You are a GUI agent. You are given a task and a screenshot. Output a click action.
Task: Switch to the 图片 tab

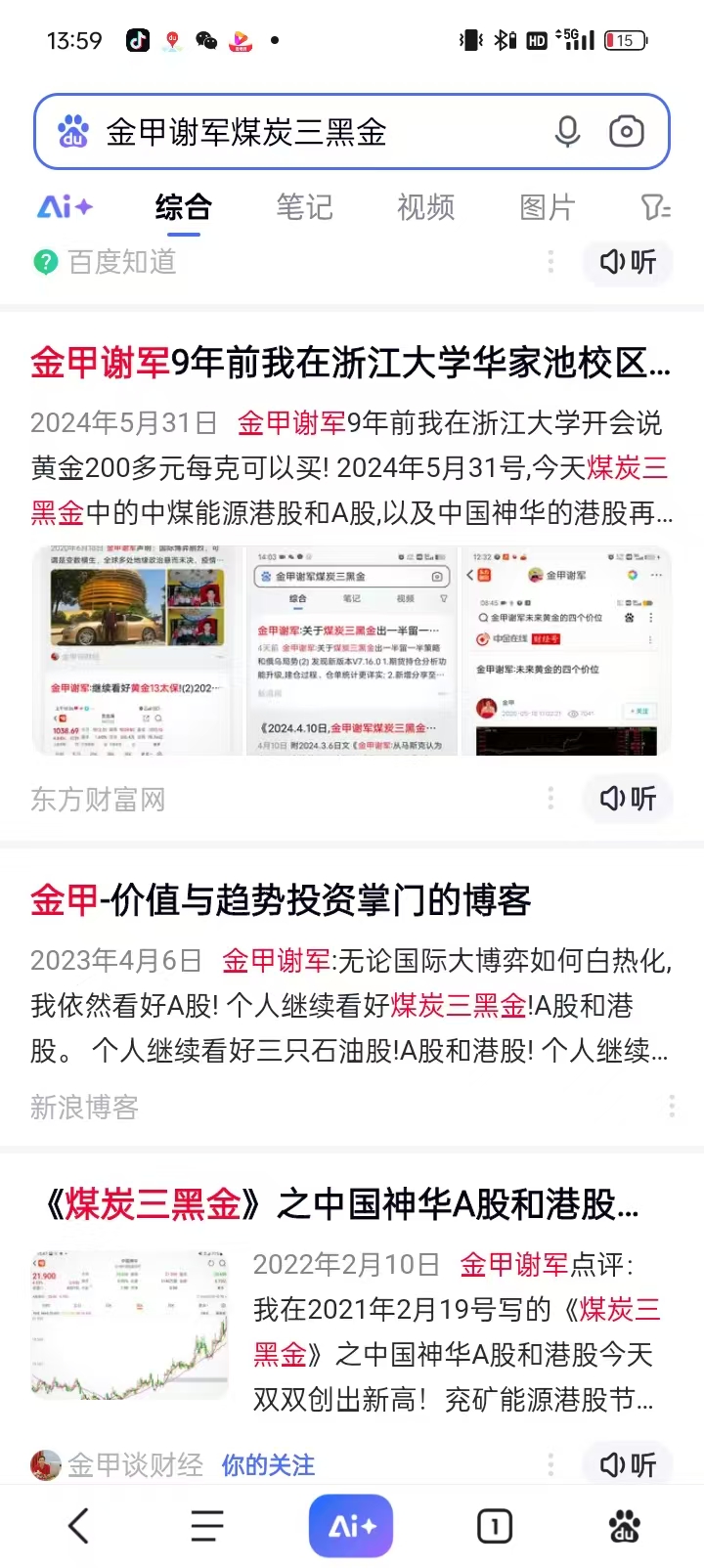click(547, 207)
